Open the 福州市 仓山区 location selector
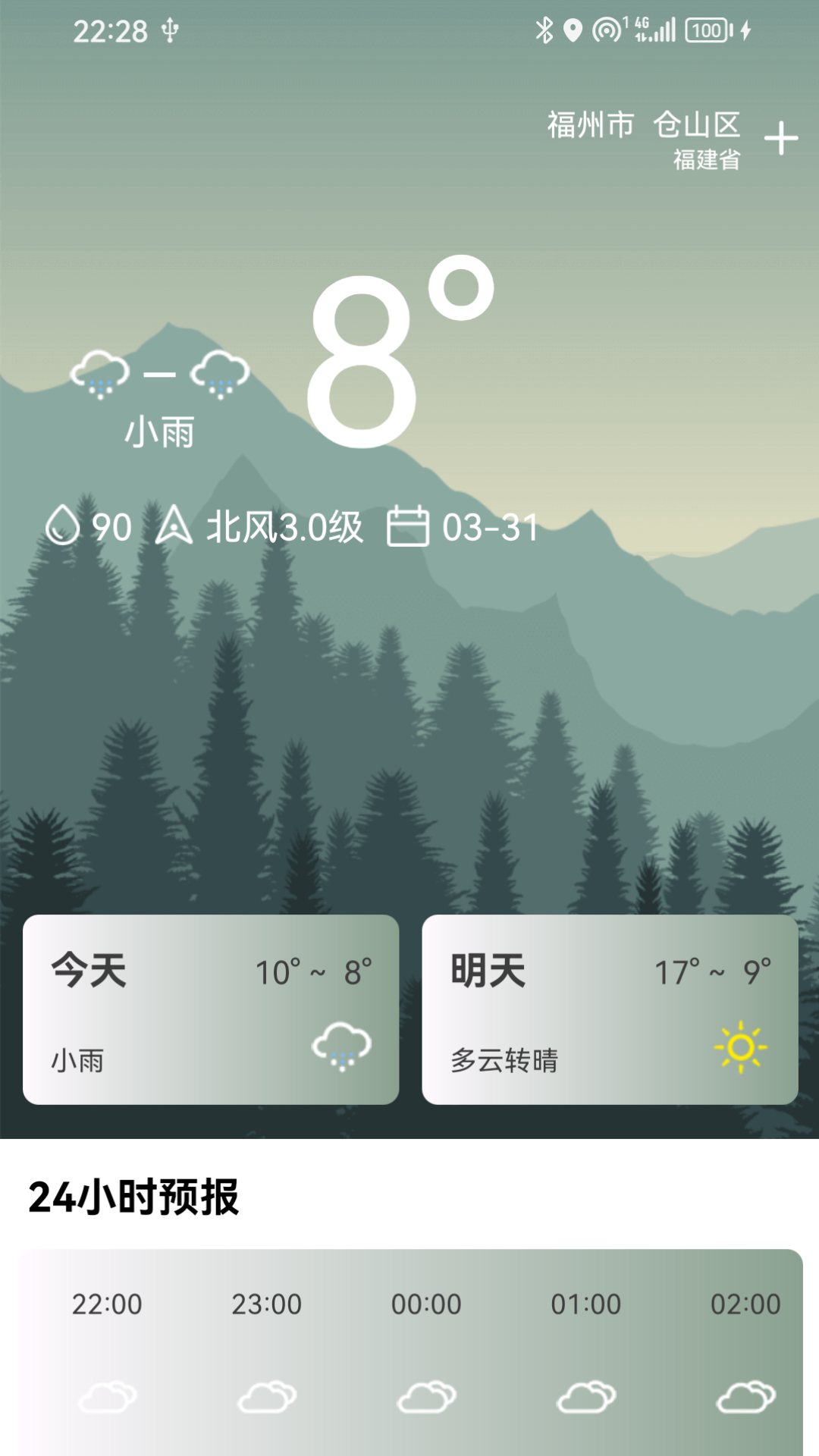The height and width of the screenshot is (1456, 819). [643, 125]
